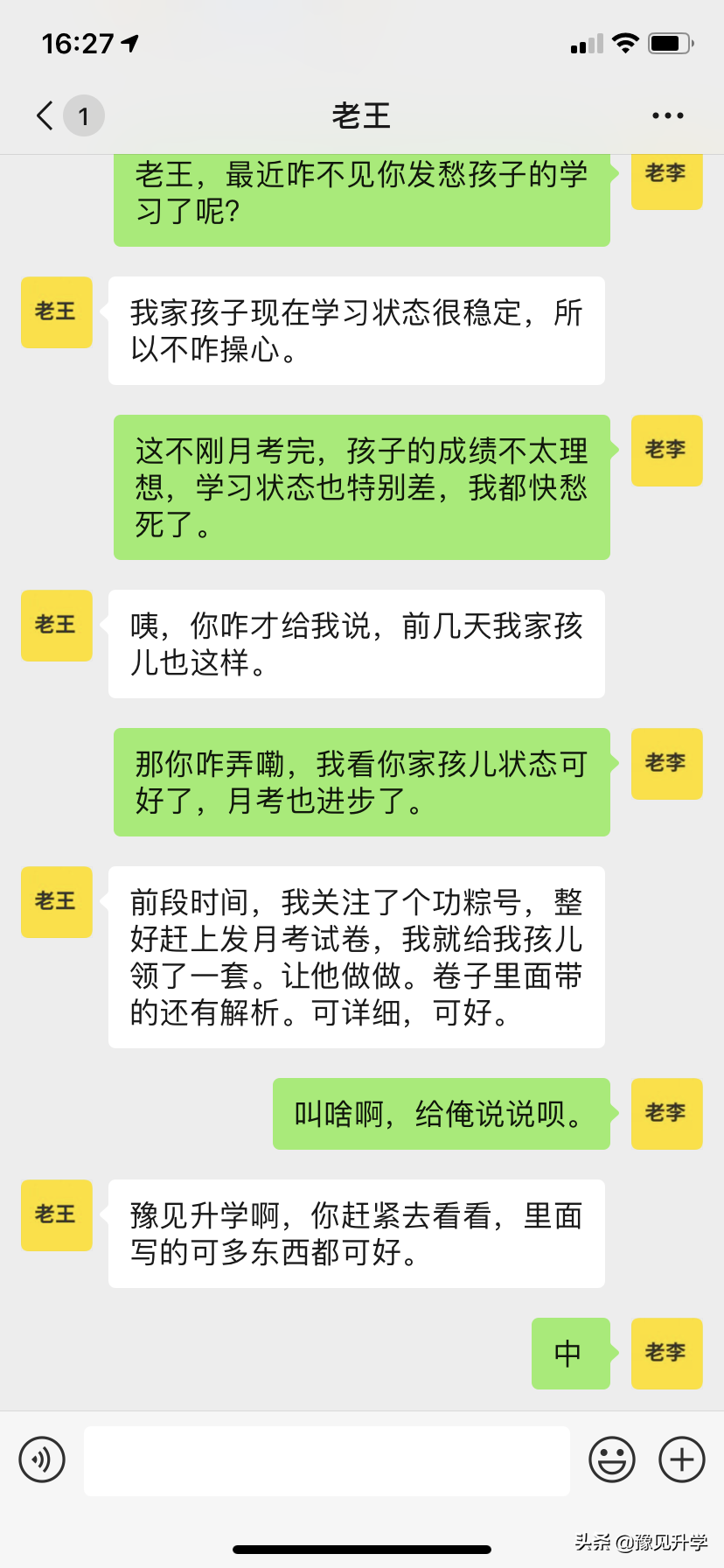Click the plus icon to attach content
The image size is (724, 1568).
pos(681,1459)
